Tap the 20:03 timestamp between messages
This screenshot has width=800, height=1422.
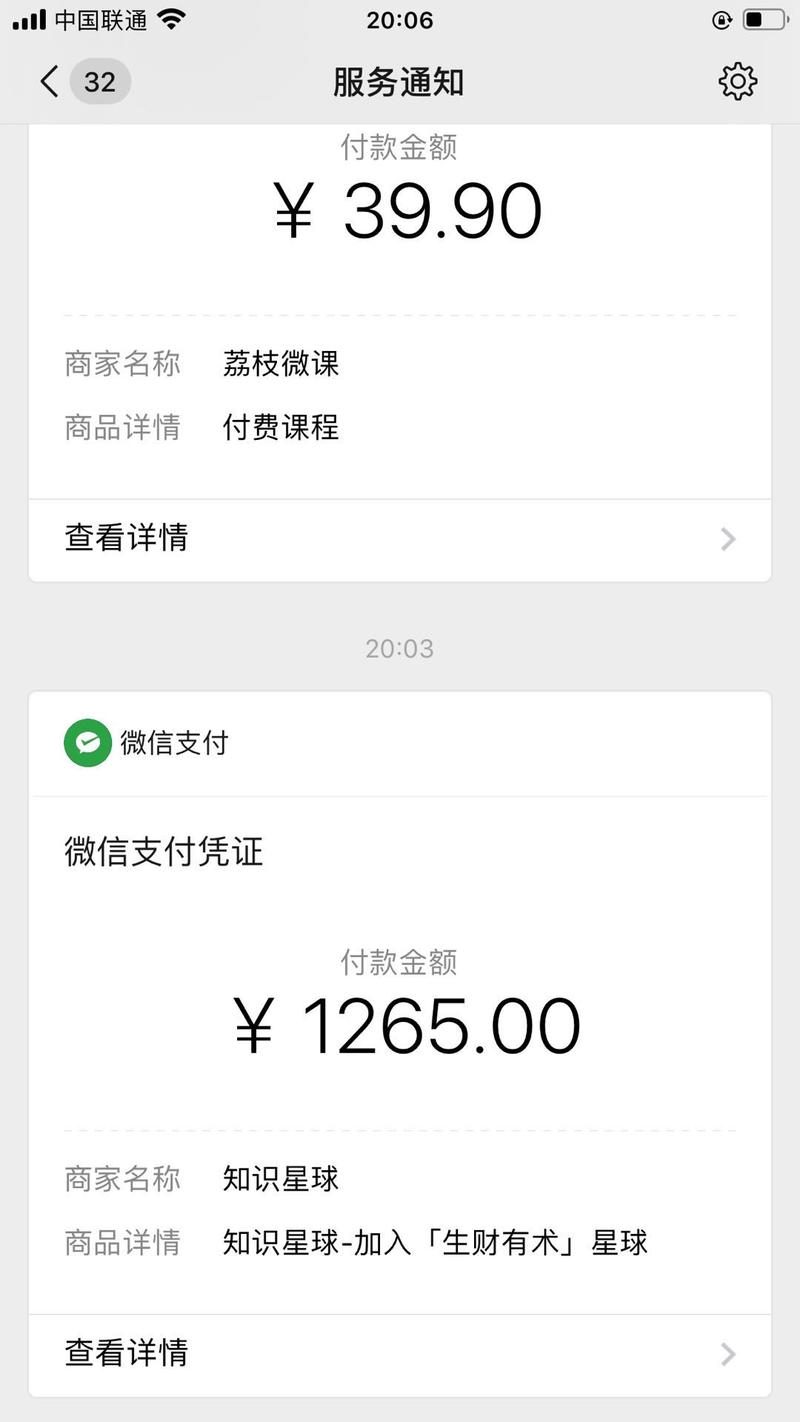[399, 648]
